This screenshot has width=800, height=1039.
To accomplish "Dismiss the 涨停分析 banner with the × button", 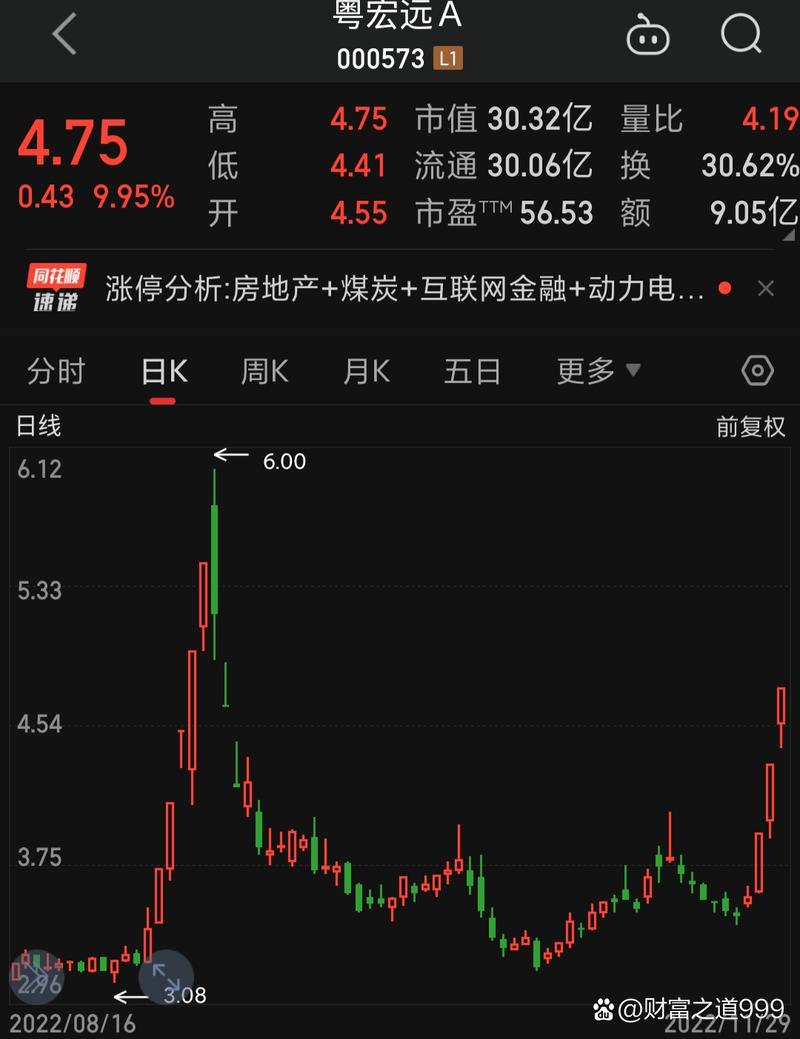I will (x=766, y=288).
